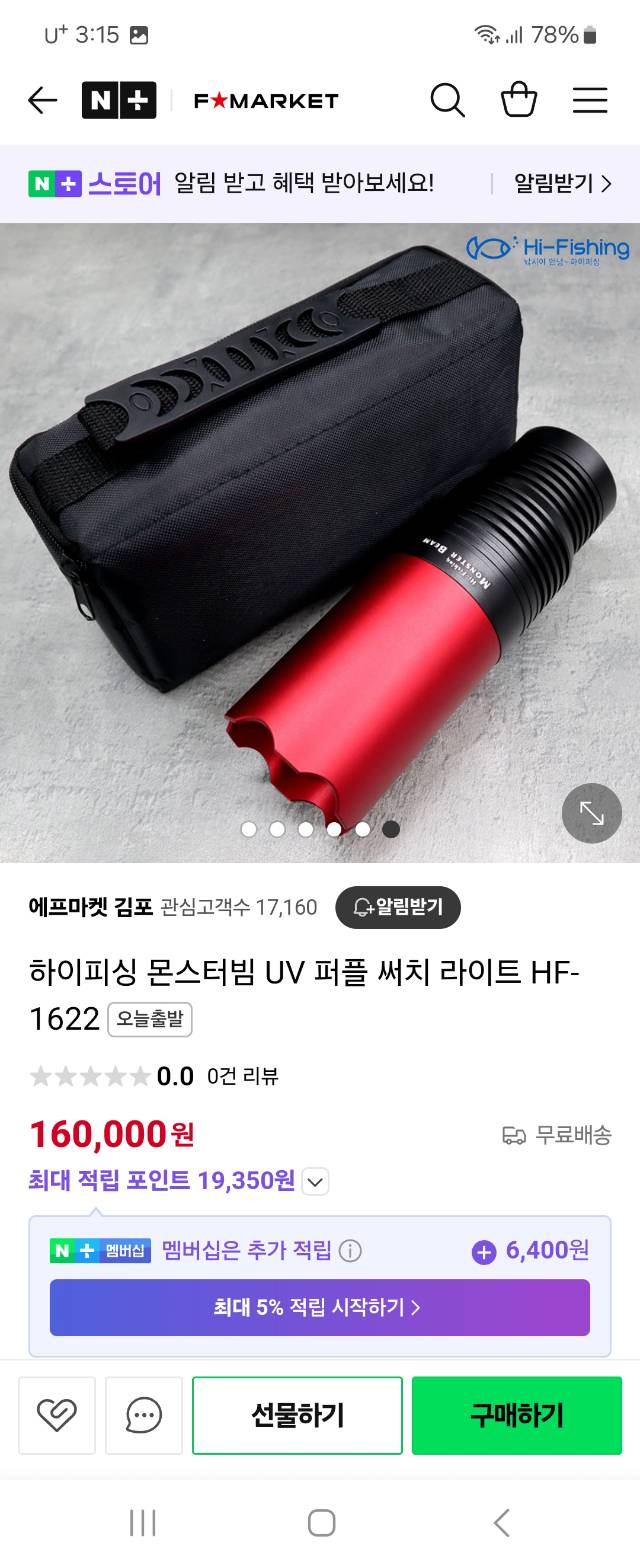
Task: Open the chat inquiry icon
Action: (x=144, y=1415)
